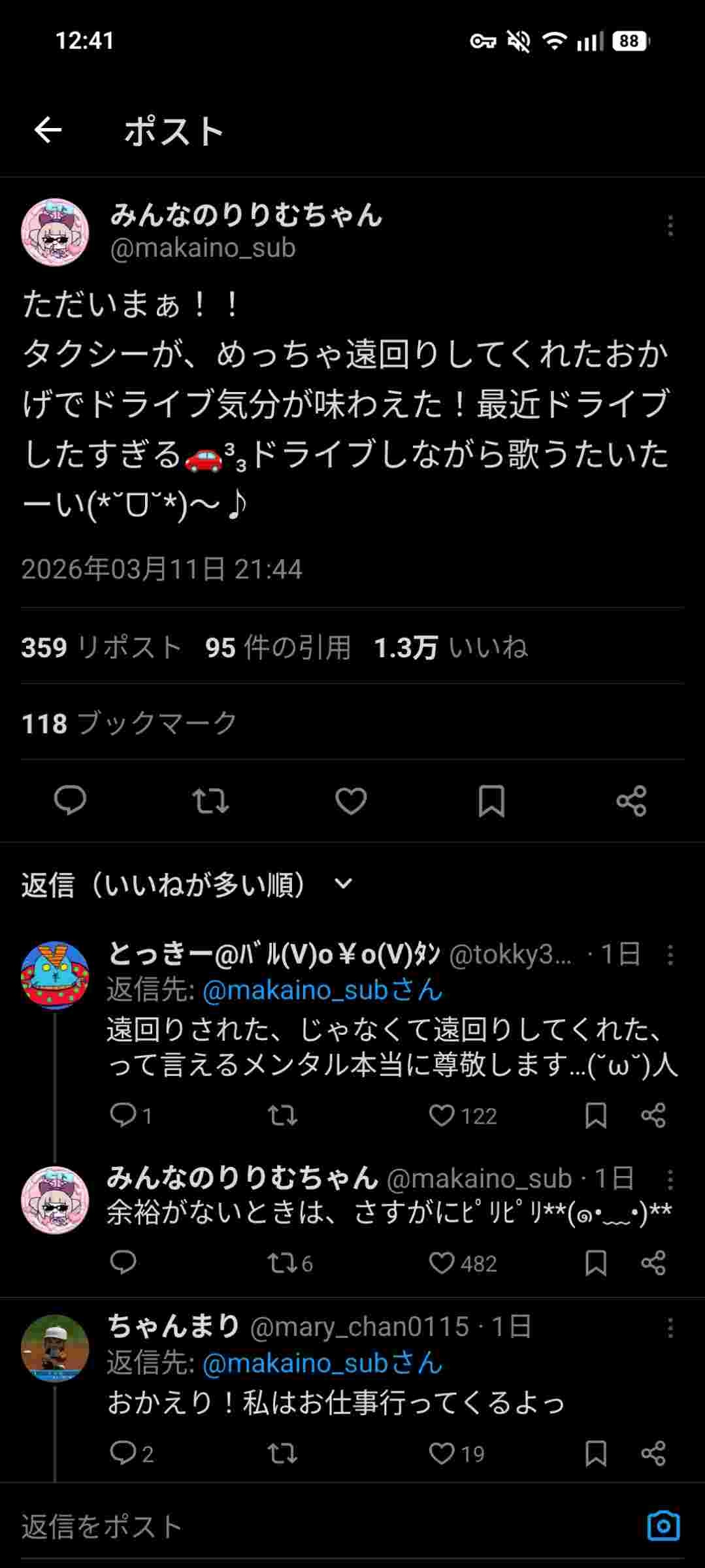705x1568 pixels.
Task: Reply to the main post
Action: (70, 800)
